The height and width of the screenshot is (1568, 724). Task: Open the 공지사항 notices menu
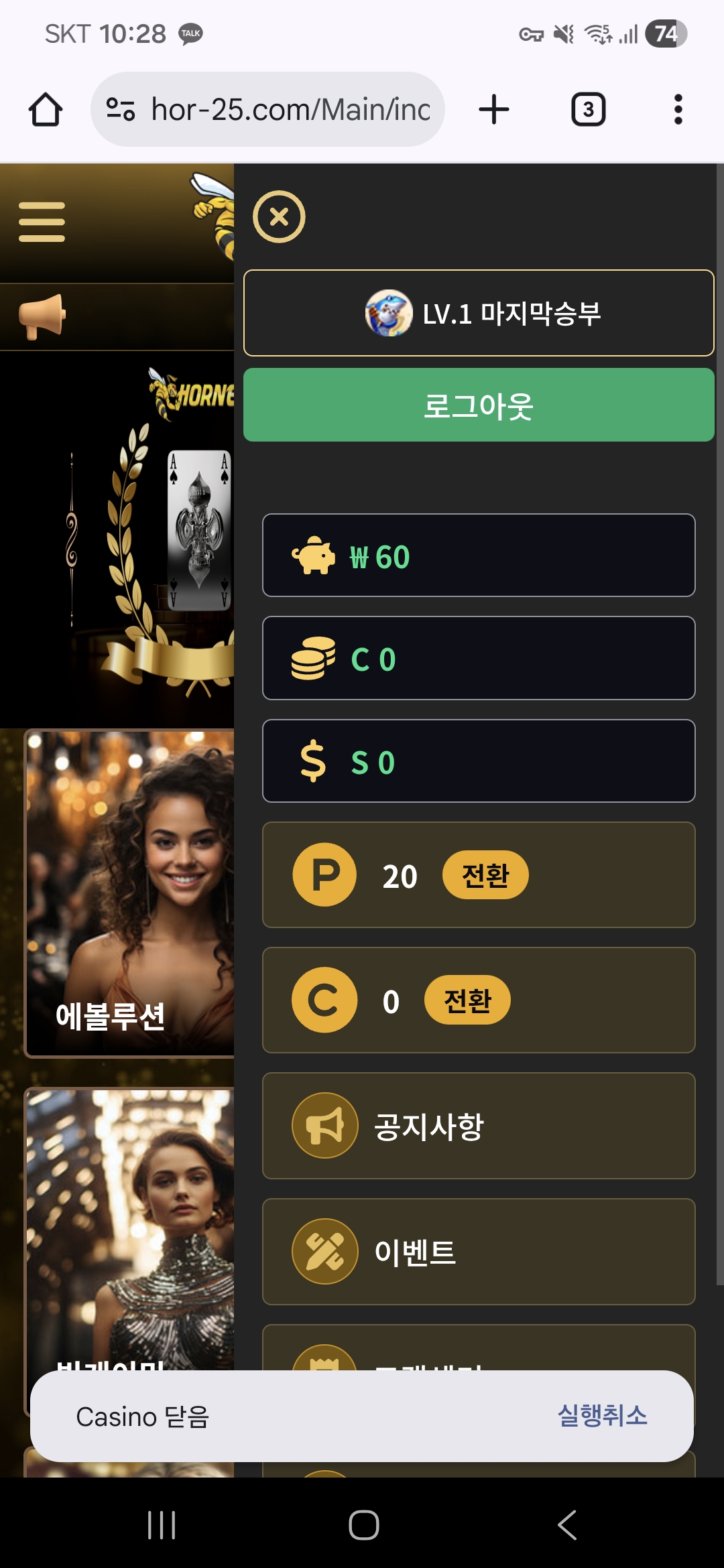click(x=479, y=1126)
